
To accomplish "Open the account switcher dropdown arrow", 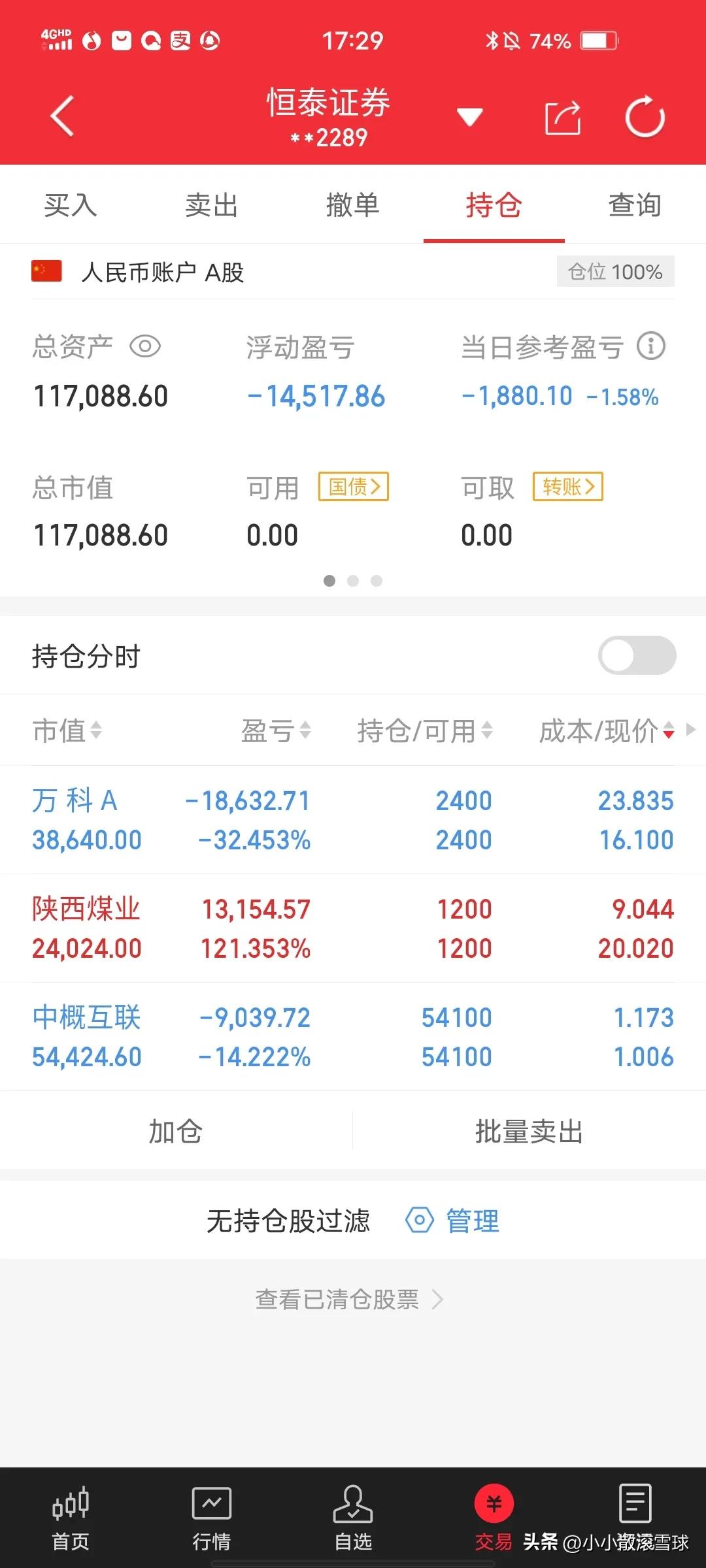I will [469, 116].
